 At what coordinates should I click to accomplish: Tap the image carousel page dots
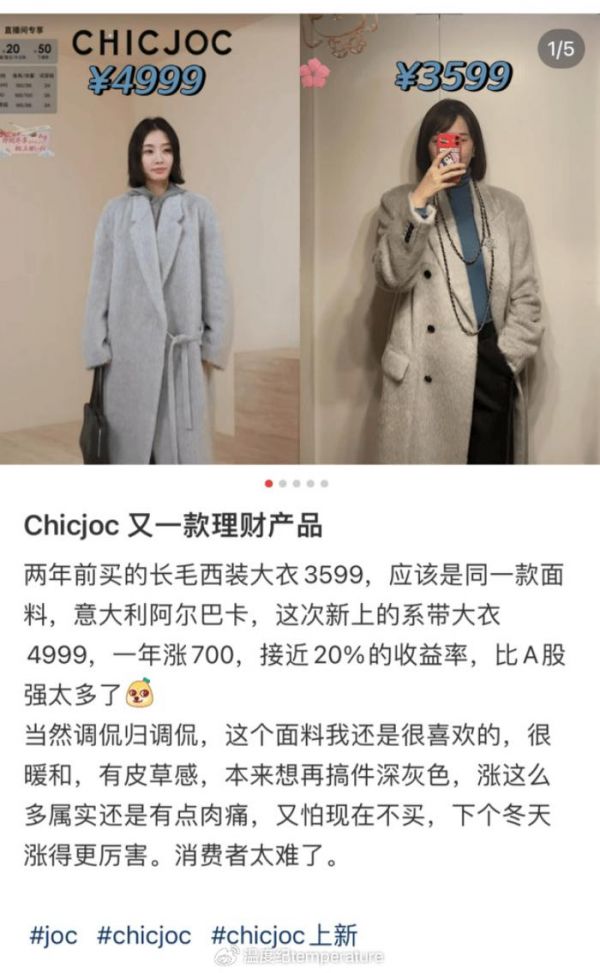(296, 483)
